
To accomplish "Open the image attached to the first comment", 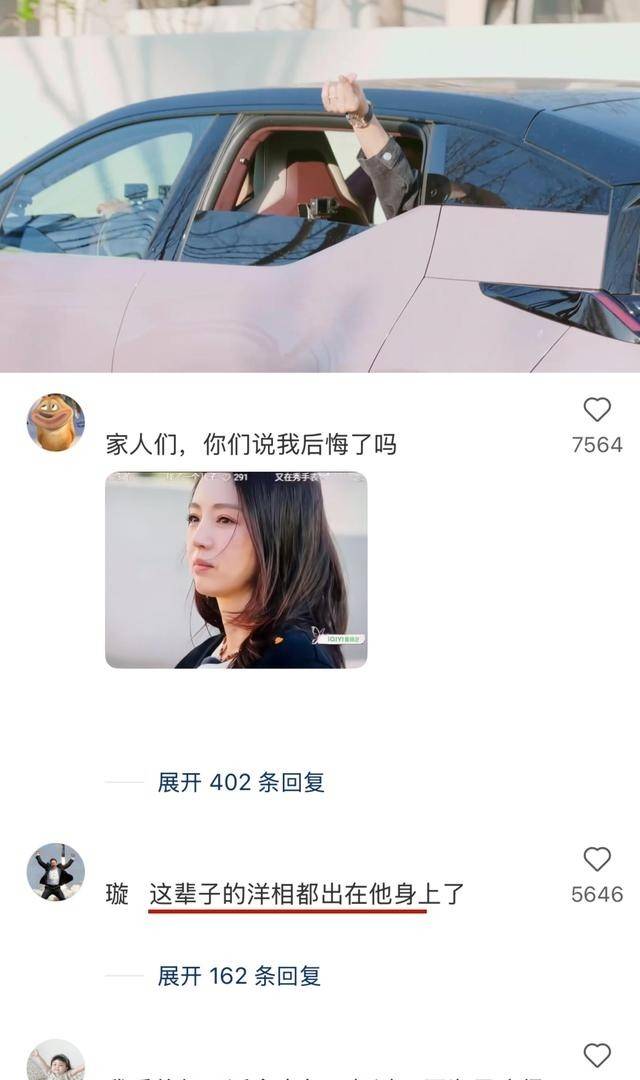I will (x=236, y=570).
